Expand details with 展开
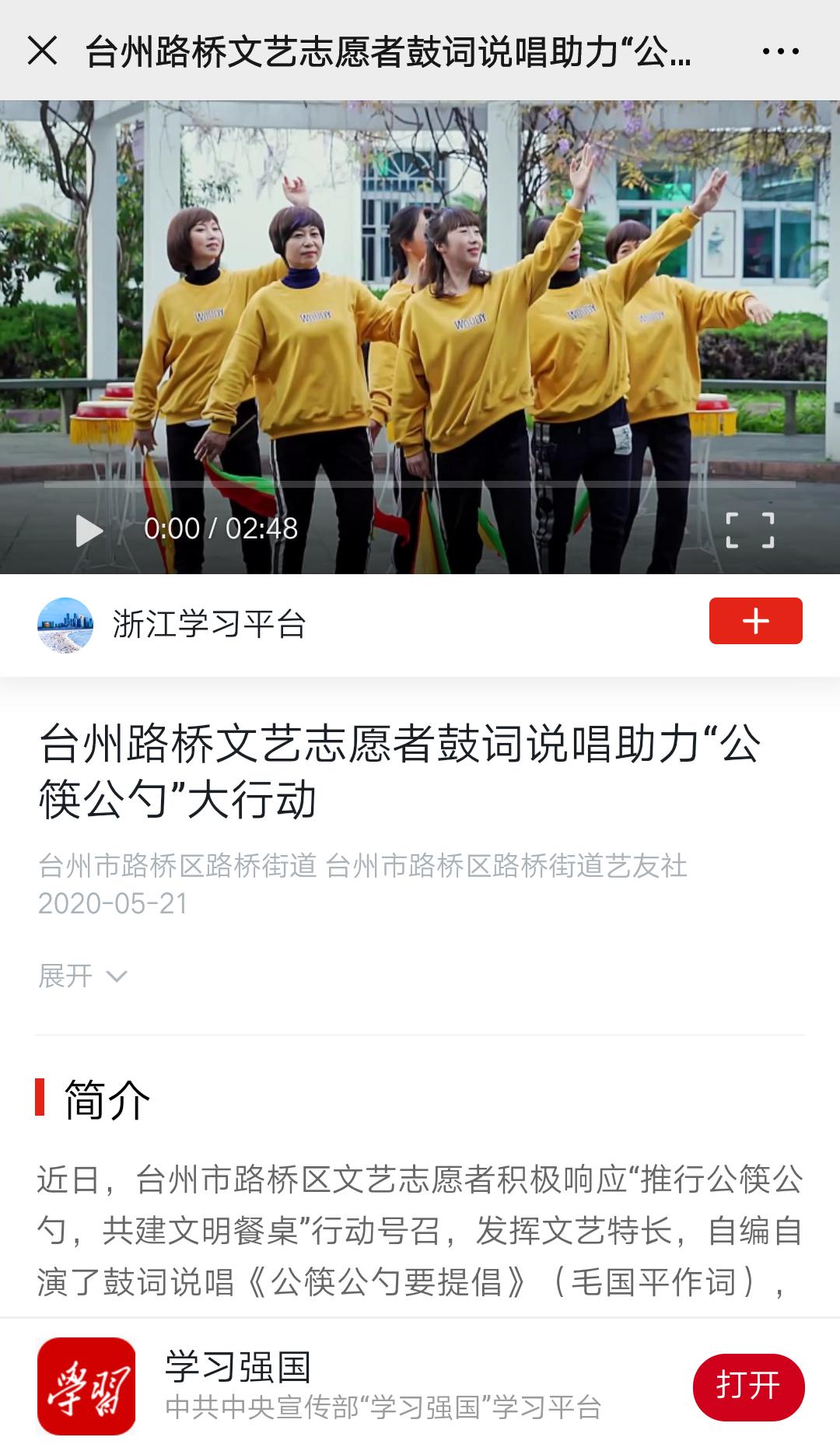The image size is (840, 1451). [82, 976]
